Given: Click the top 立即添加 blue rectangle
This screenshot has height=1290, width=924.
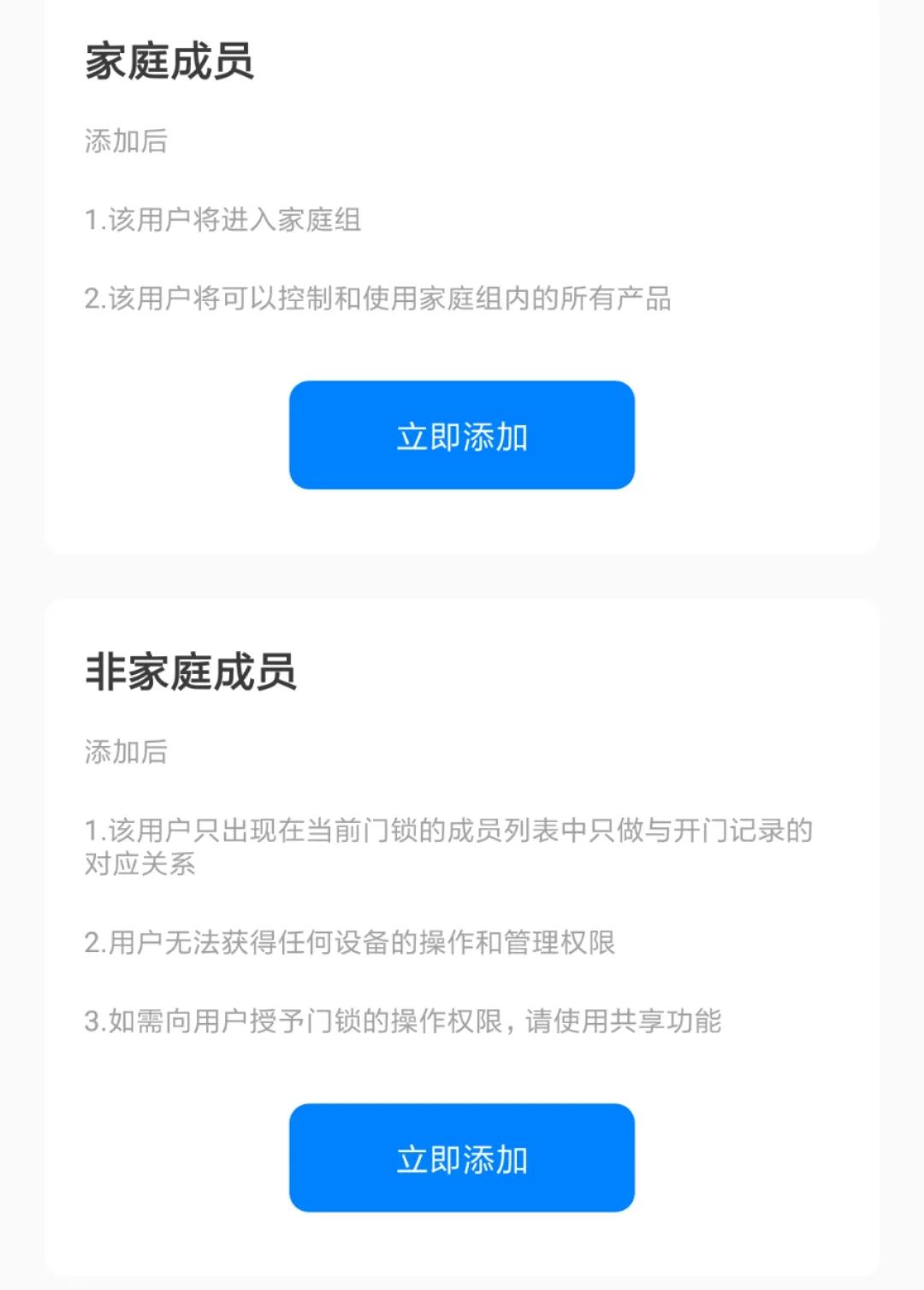Looking at the screenshot, I should 462,436.
